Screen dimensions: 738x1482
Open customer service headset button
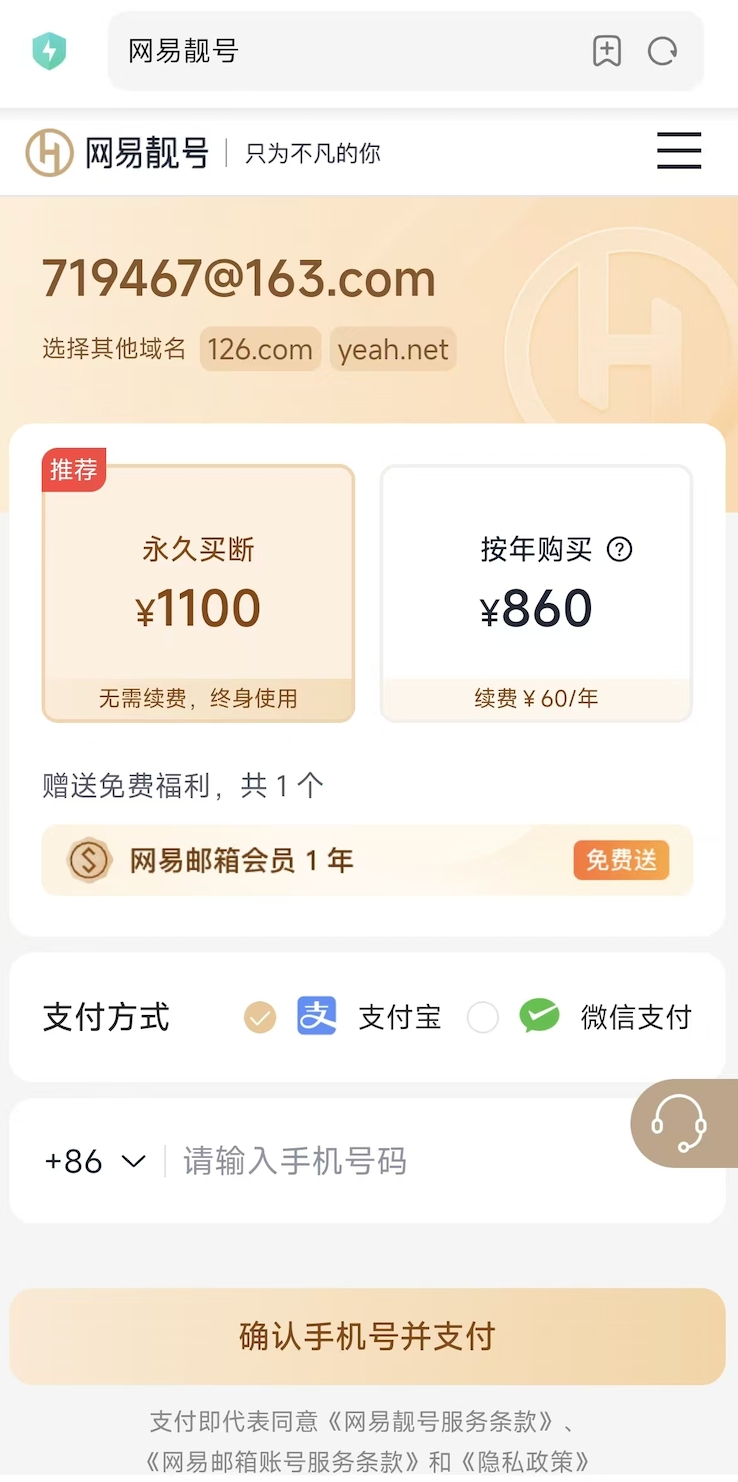pyautogui.click(x=680, y=1123)
